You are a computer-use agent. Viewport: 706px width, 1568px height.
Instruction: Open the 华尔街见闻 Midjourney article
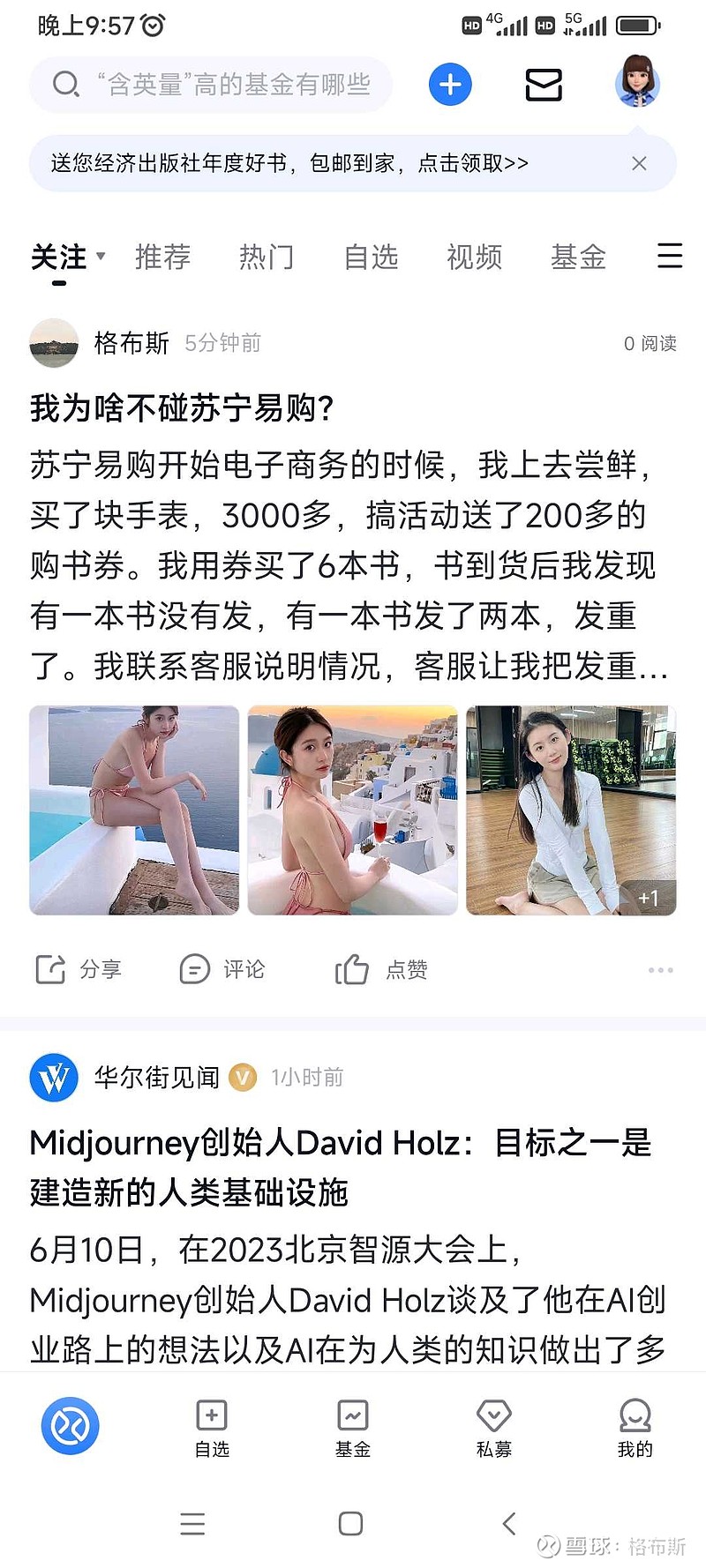coord(341,1167)
